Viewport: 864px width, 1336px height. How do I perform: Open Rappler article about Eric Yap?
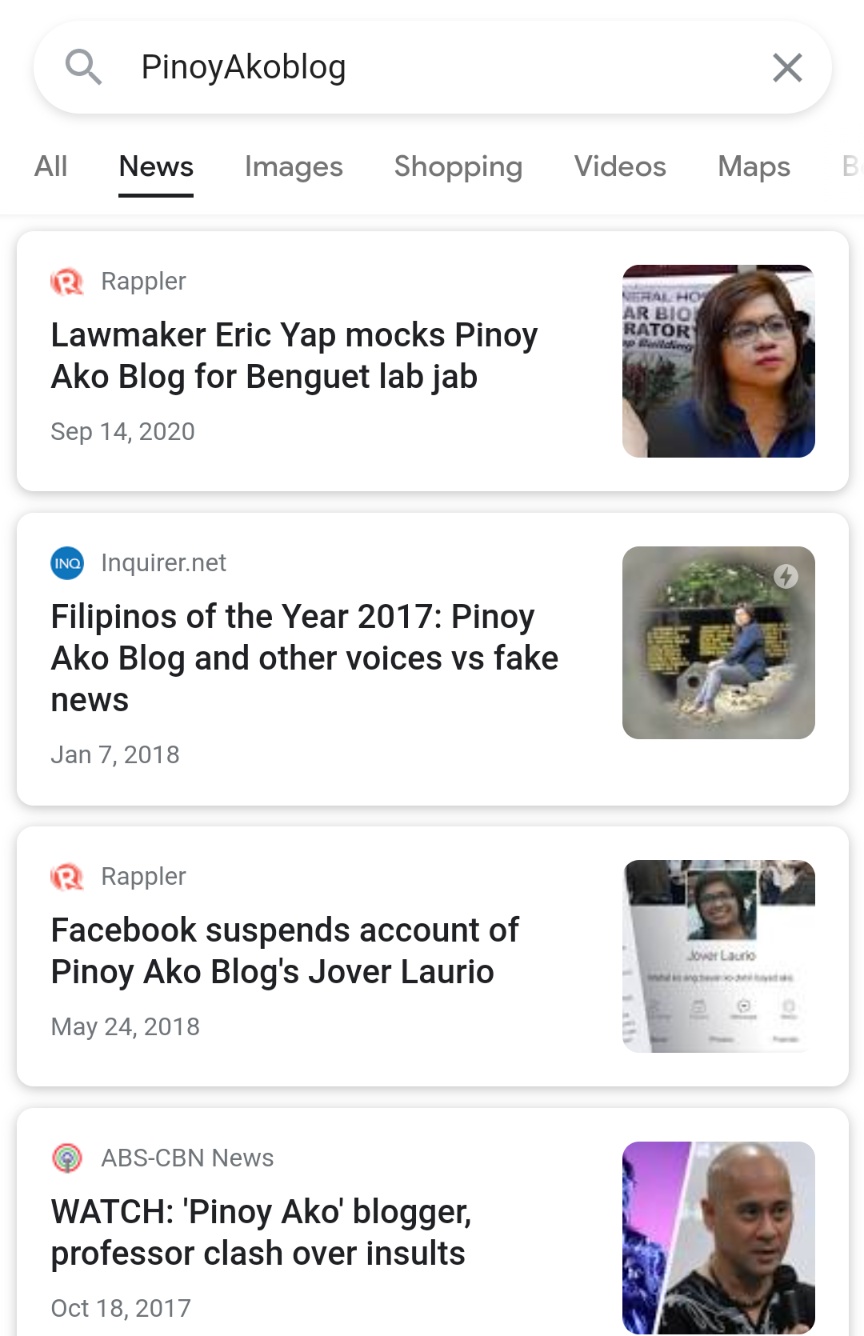click(294, 356)
